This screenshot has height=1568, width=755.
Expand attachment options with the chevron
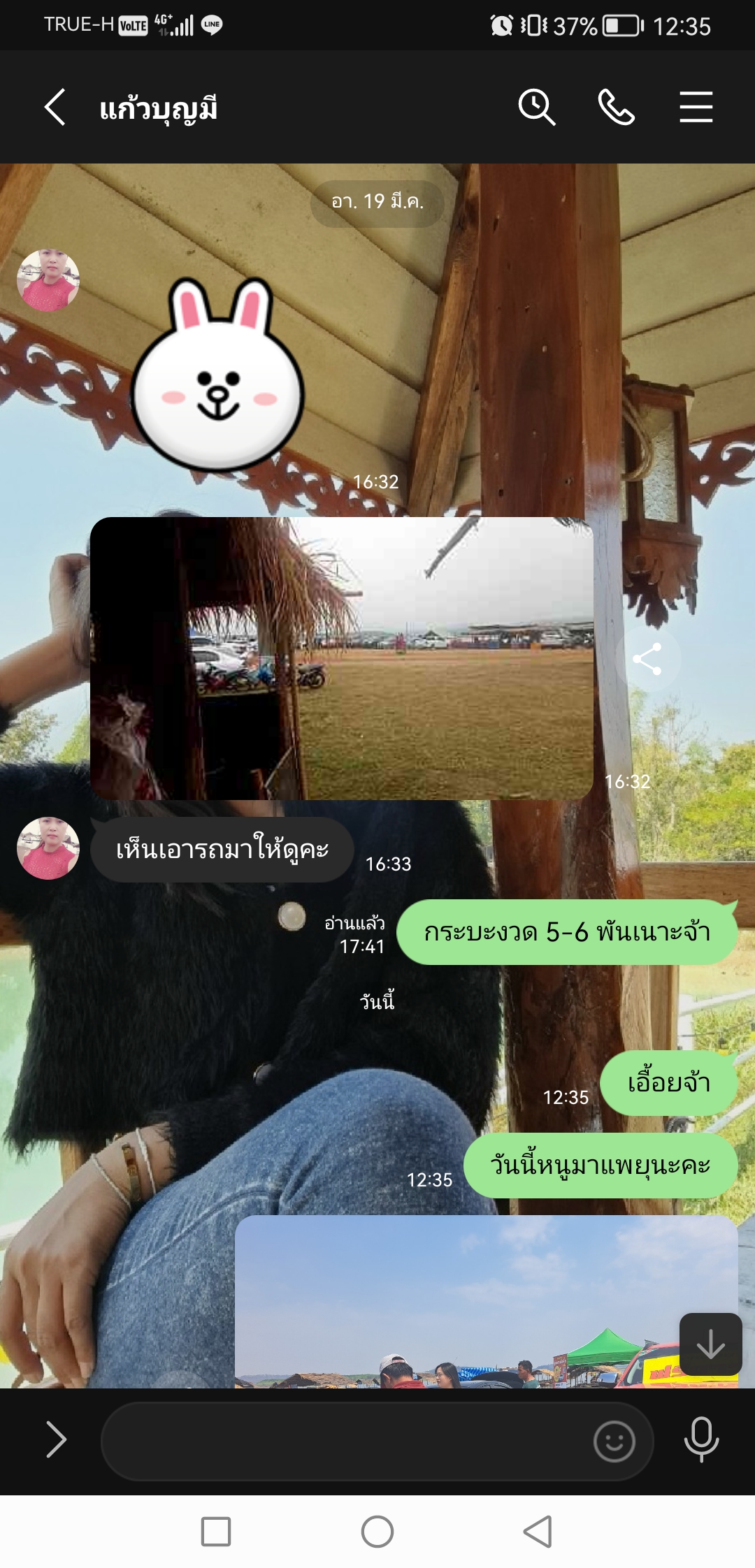[56, 1439]
